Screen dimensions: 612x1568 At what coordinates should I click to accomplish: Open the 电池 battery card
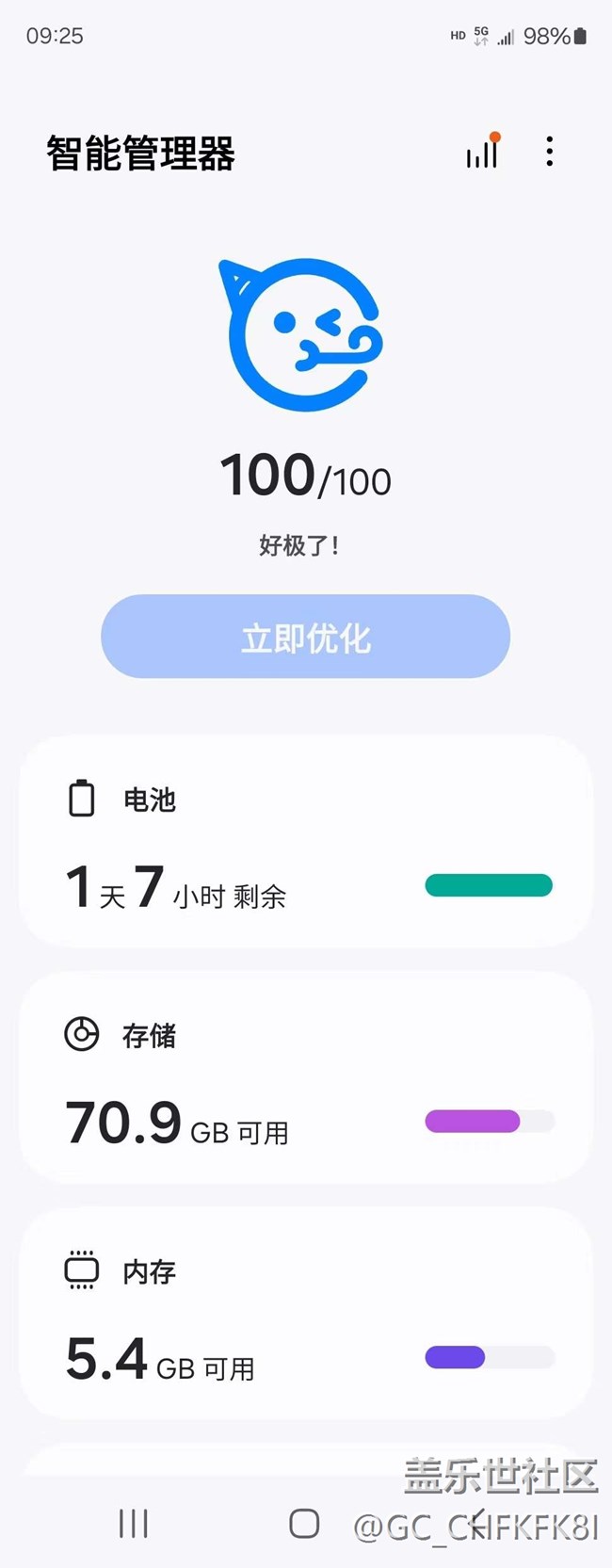tap(305, 841)
